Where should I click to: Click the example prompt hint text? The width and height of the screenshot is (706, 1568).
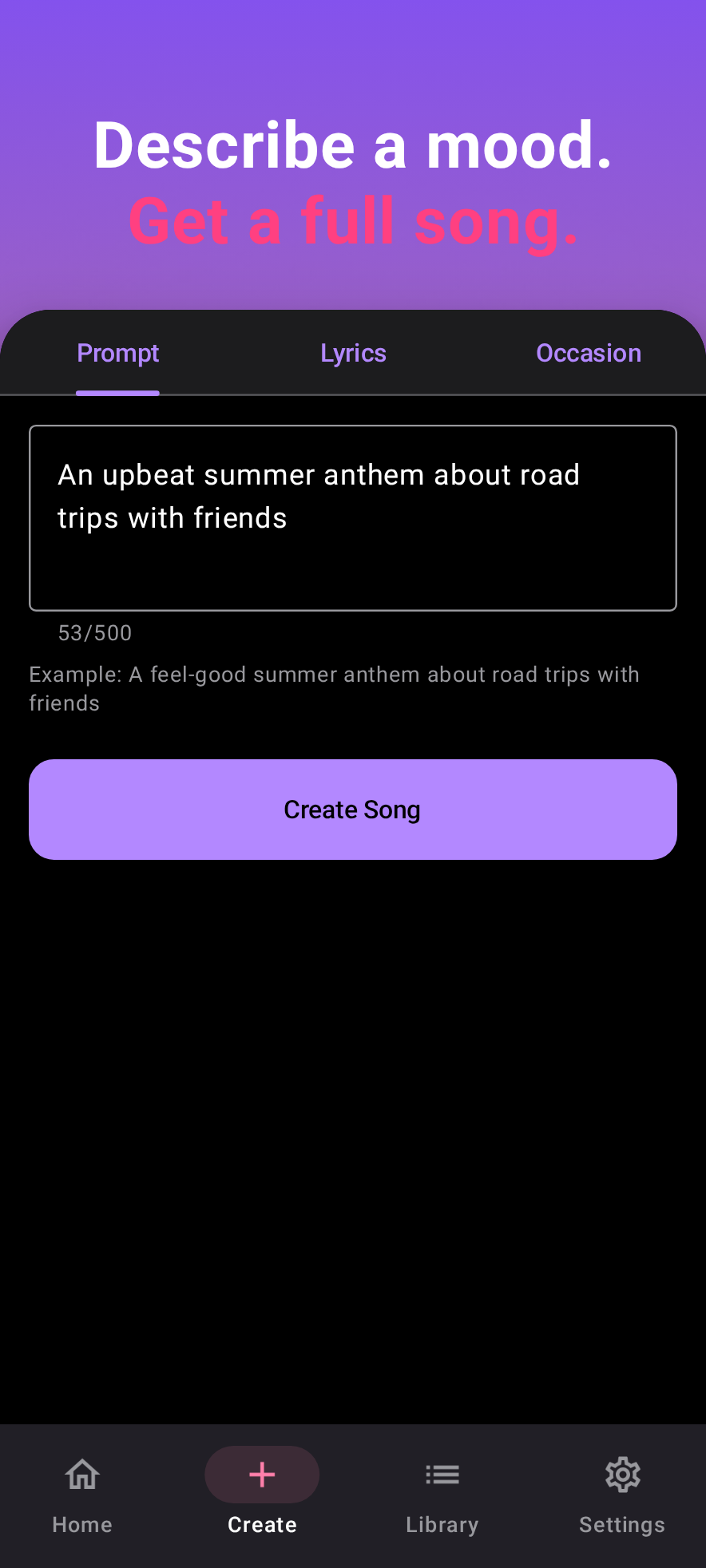(x=334, y=687)
